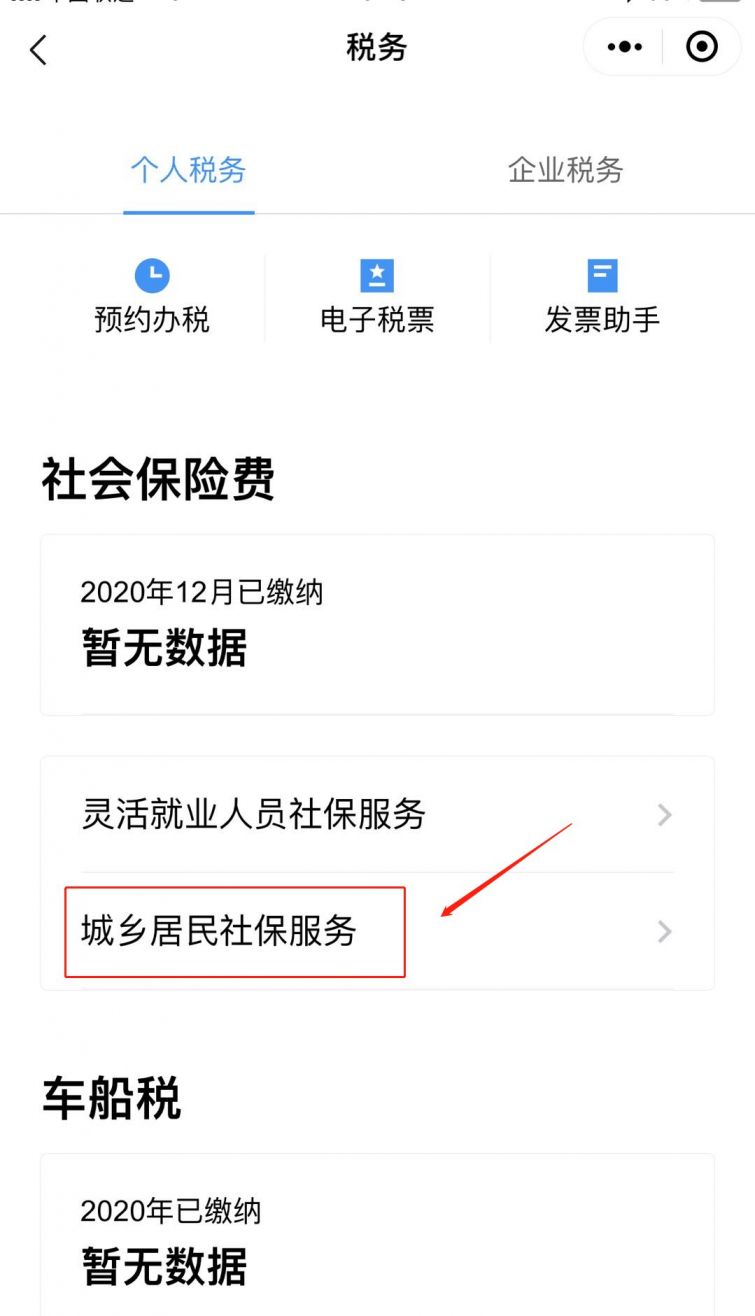Open 灵活就业人员社保服务 row

coord(377,815)
